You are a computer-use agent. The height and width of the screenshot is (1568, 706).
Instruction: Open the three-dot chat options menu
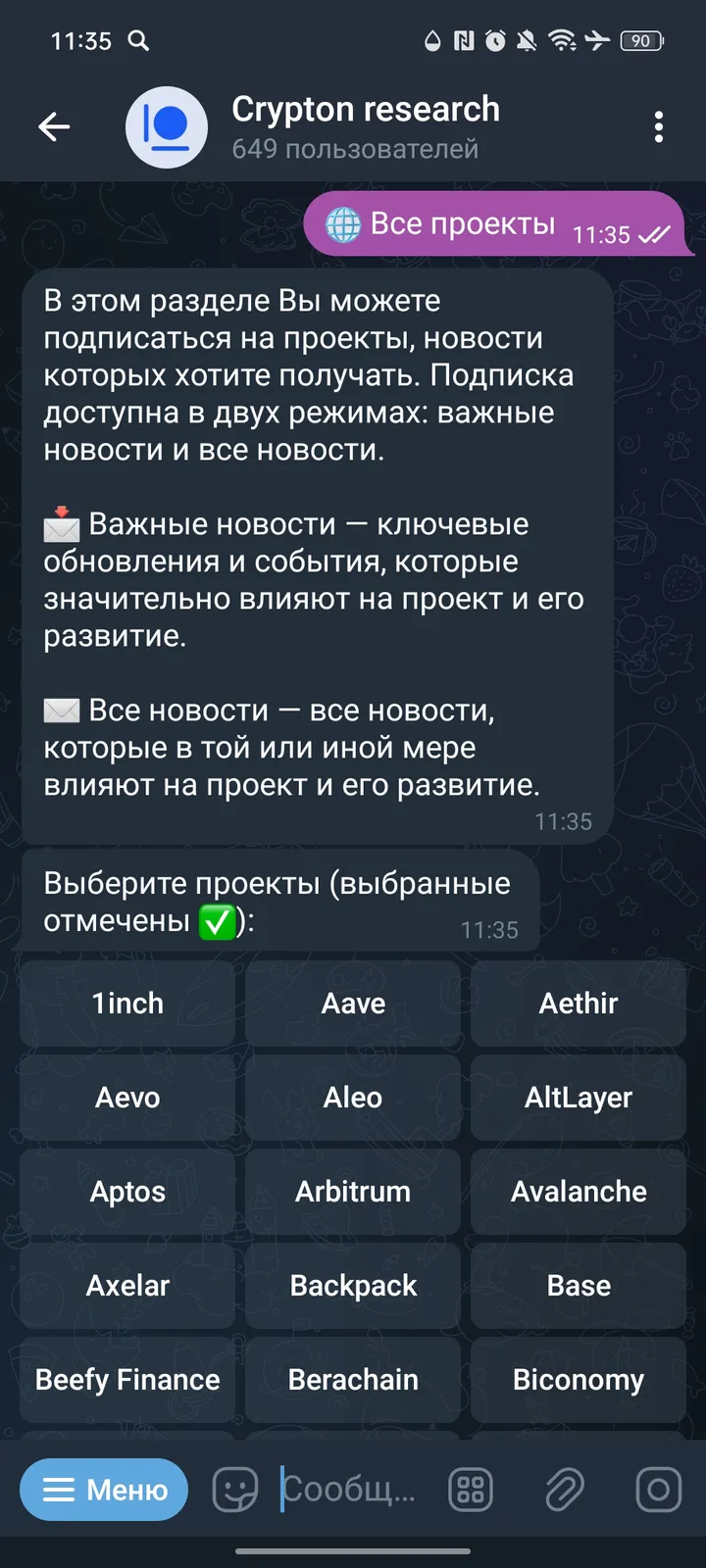659,126
